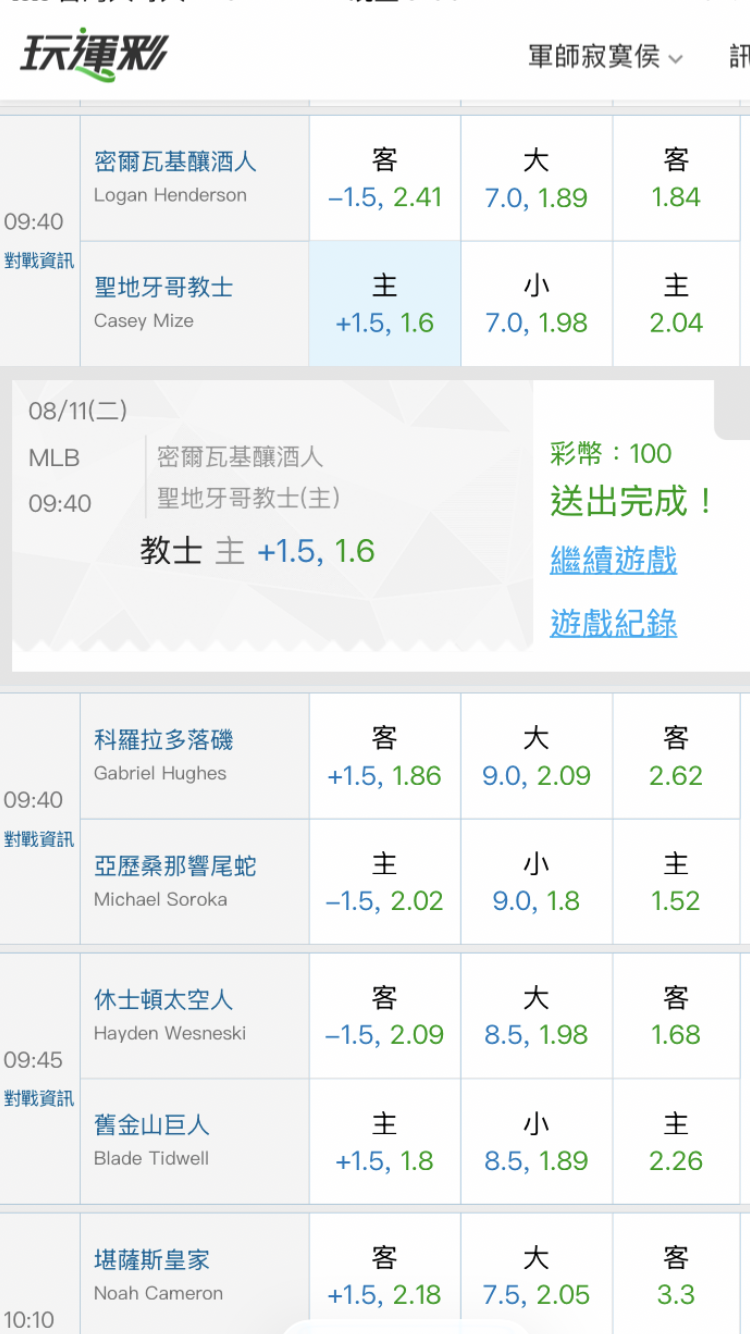Open 遊戲紀錄 game records link
The width and height of the screenshot is (750, 1334).
coord(613,623)
